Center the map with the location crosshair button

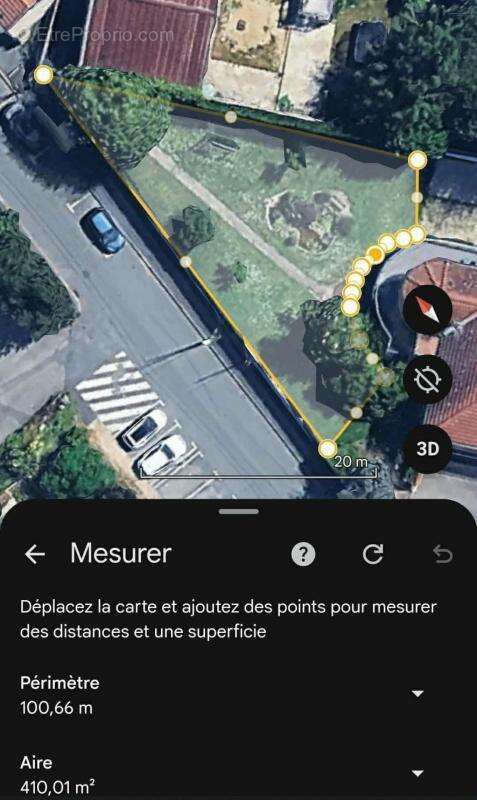tap(428, 379)
